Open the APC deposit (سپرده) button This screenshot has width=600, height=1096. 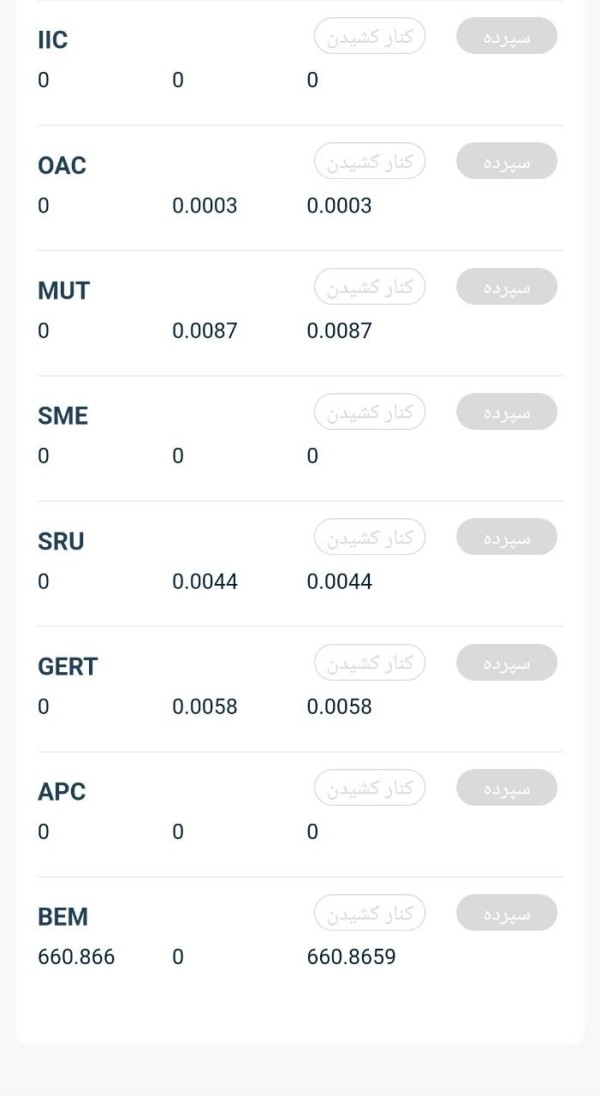(507, 788)
